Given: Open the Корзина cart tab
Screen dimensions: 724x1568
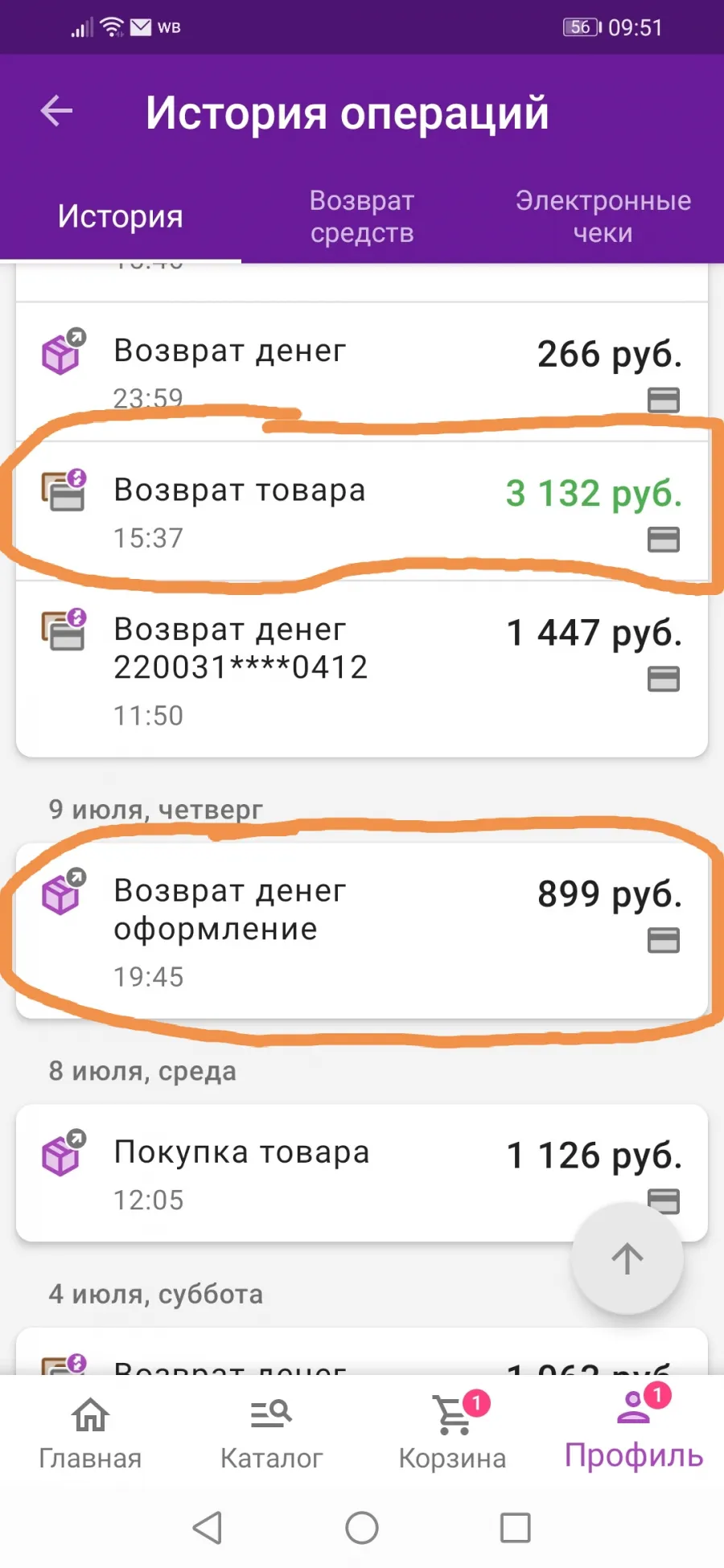Looking at the screenshot, I should click(452, 1433).
